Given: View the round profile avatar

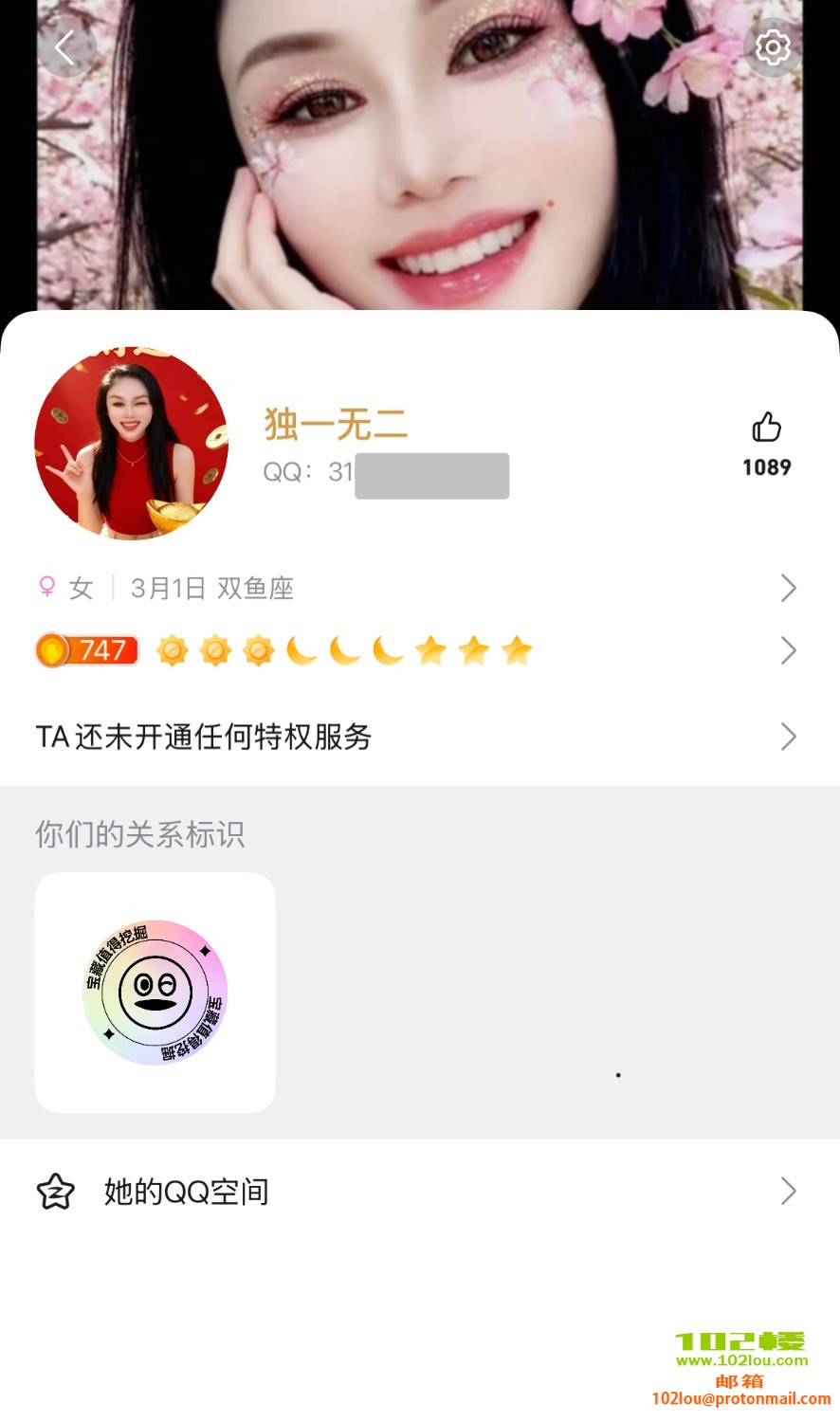Looking at the screenshot, I should pyautogui.click(x=132, y=444).
